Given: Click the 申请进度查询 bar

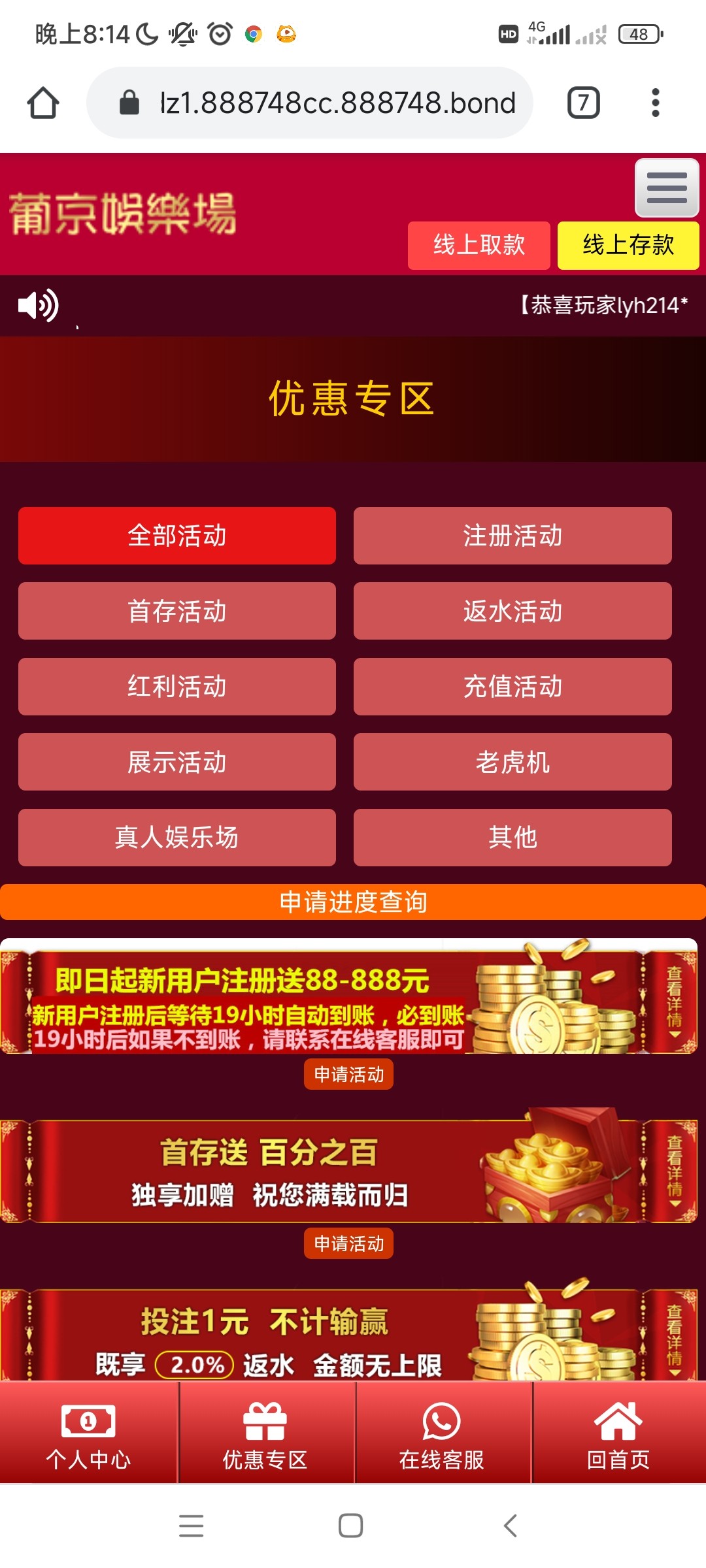Looking at the screenshot, I should (x=353, y=902).
